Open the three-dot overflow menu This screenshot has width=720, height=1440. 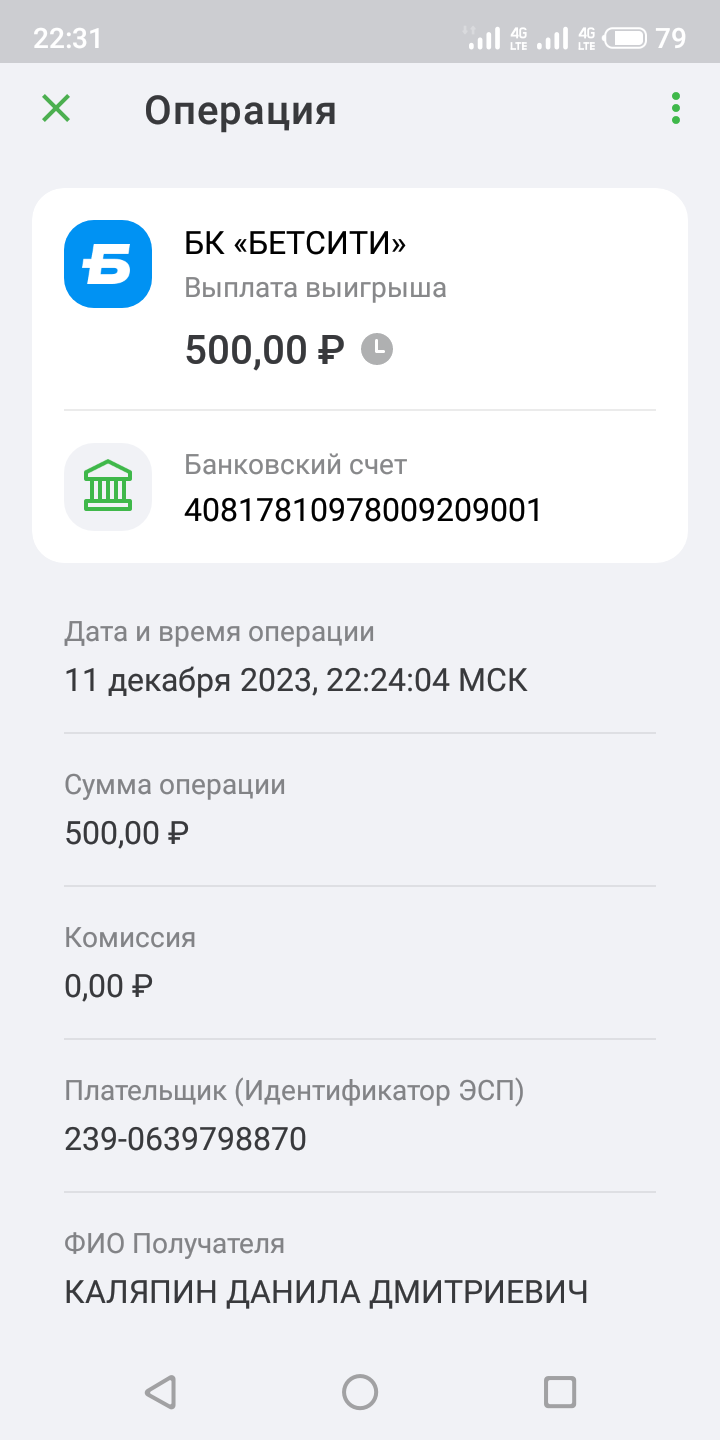click(x=676, y=109)
